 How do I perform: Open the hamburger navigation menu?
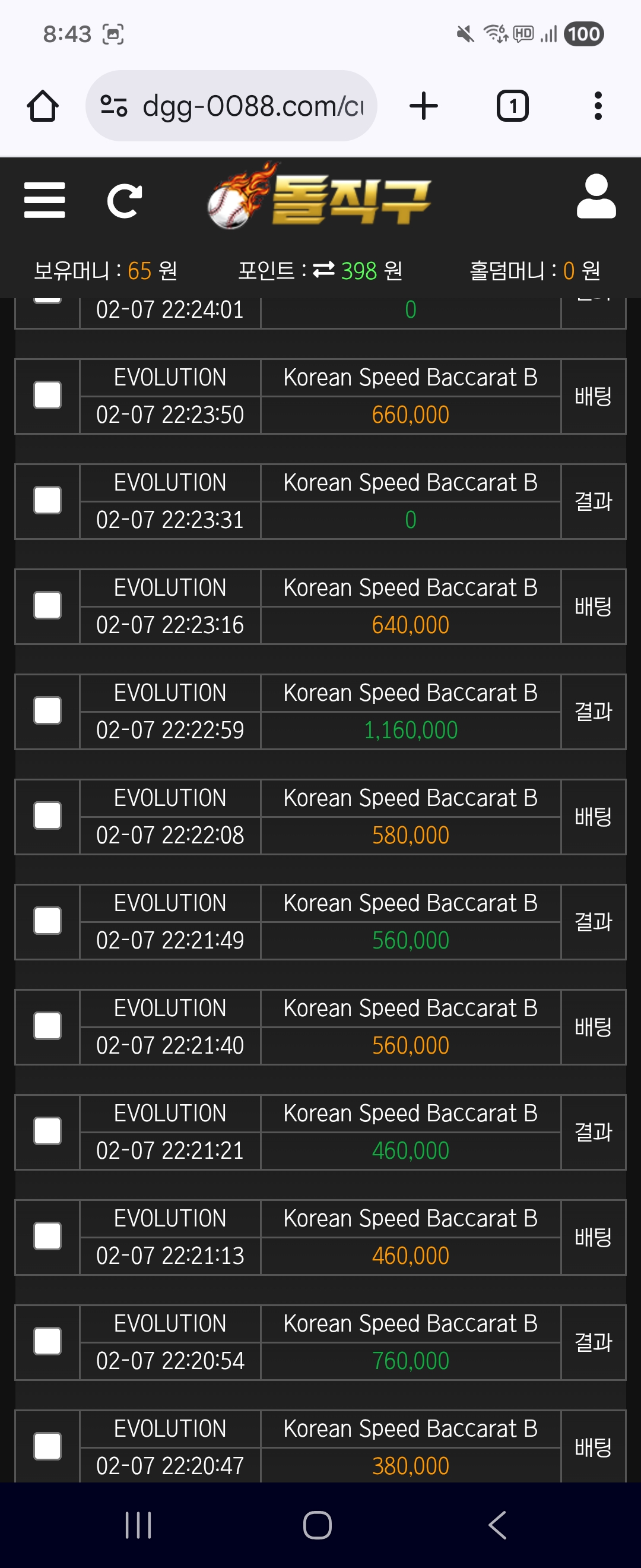45,200
